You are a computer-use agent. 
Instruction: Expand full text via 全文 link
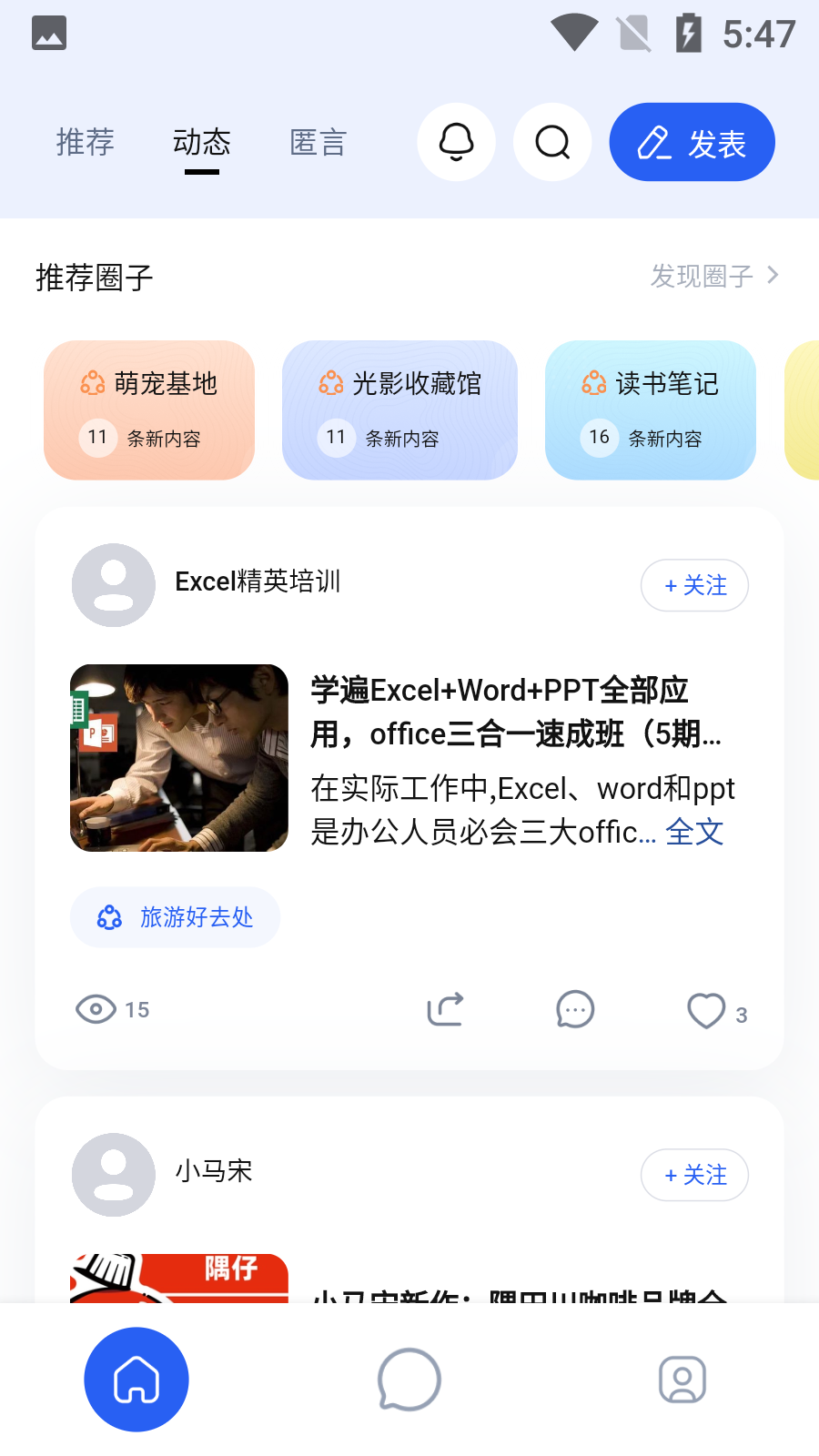[694, 831]
